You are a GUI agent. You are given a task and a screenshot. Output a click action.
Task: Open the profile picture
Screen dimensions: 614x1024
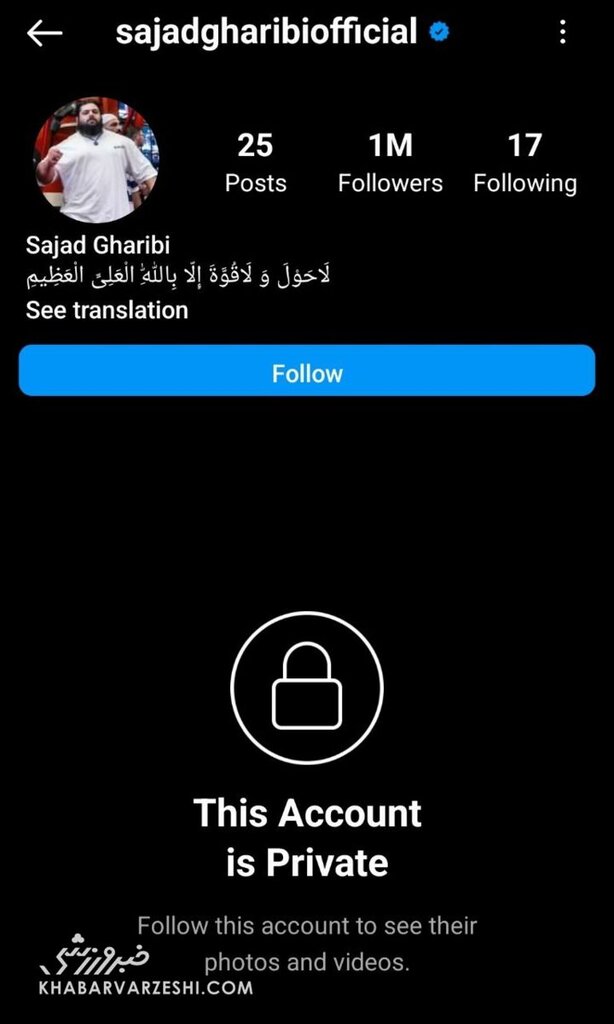pos(96,159)
